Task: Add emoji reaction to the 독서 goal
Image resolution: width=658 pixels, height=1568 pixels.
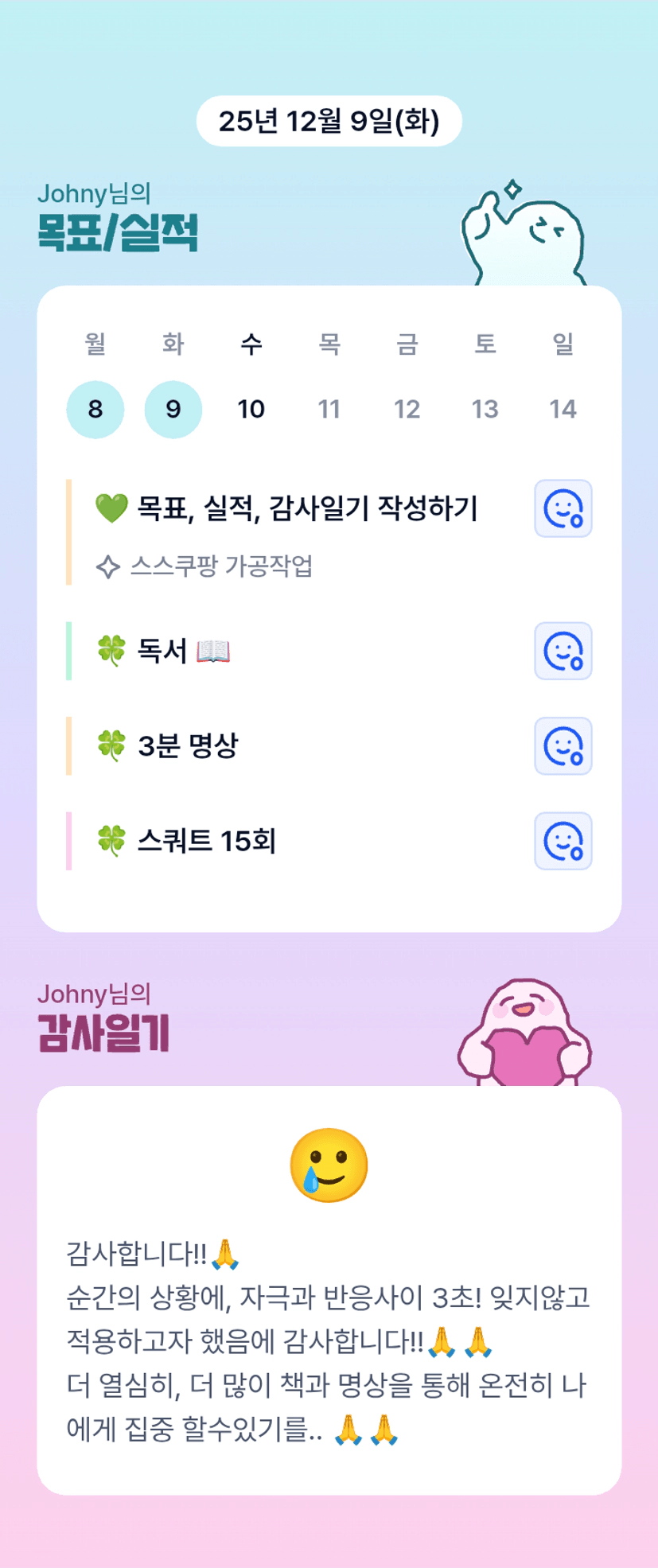Action: pyautogui.click(x=563, y=651)
